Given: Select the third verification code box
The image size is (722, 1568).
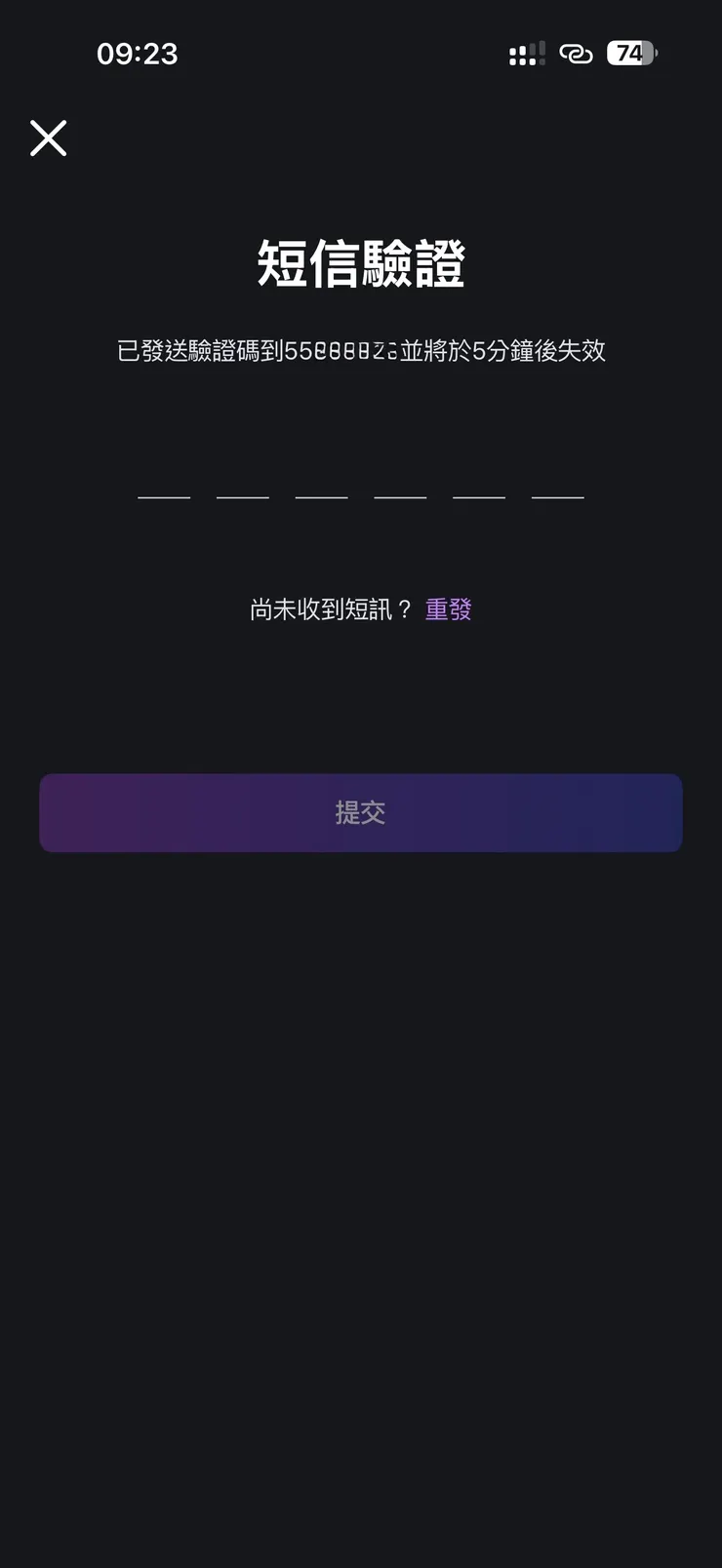Looking at the screenshot, I should coord(322,495).
